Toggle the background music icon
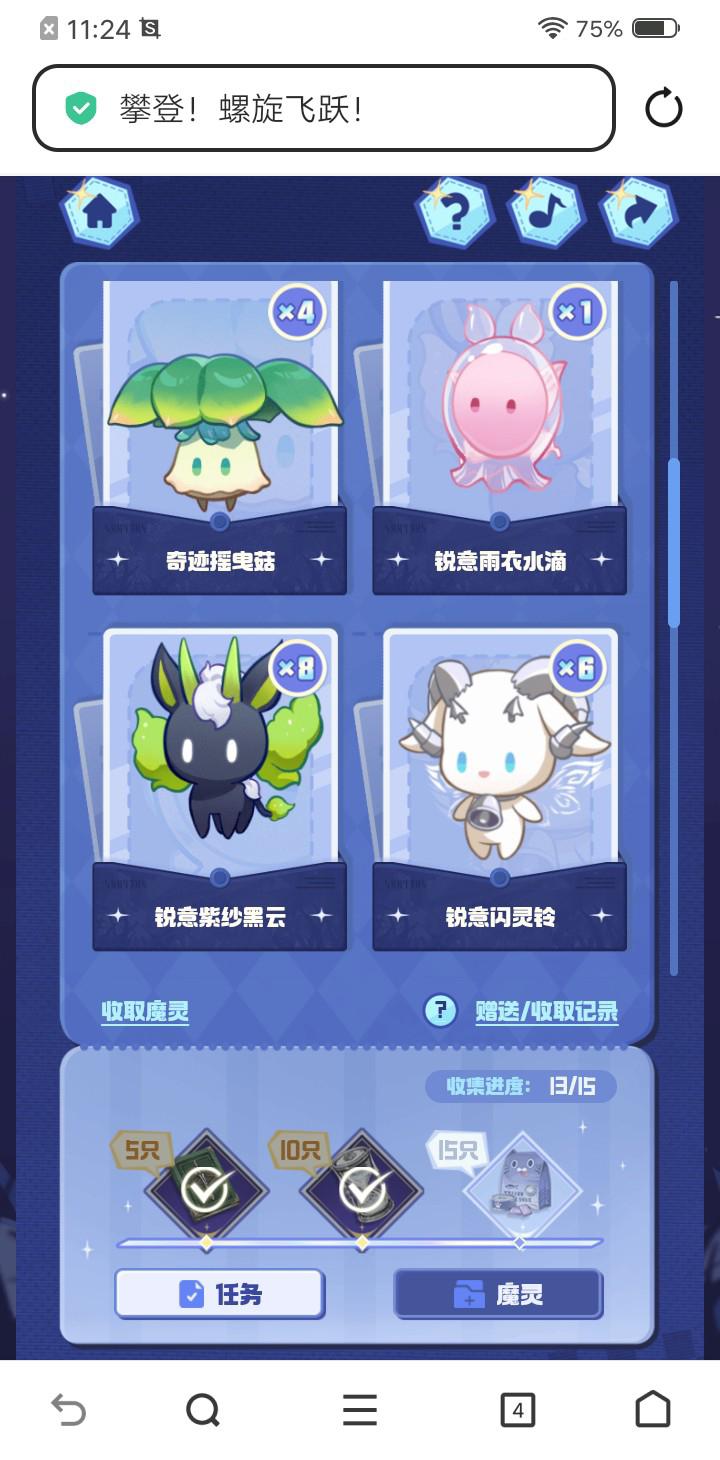Image resolution: width=720 pixels, height=1460 pixels. [x=546, y=211]
